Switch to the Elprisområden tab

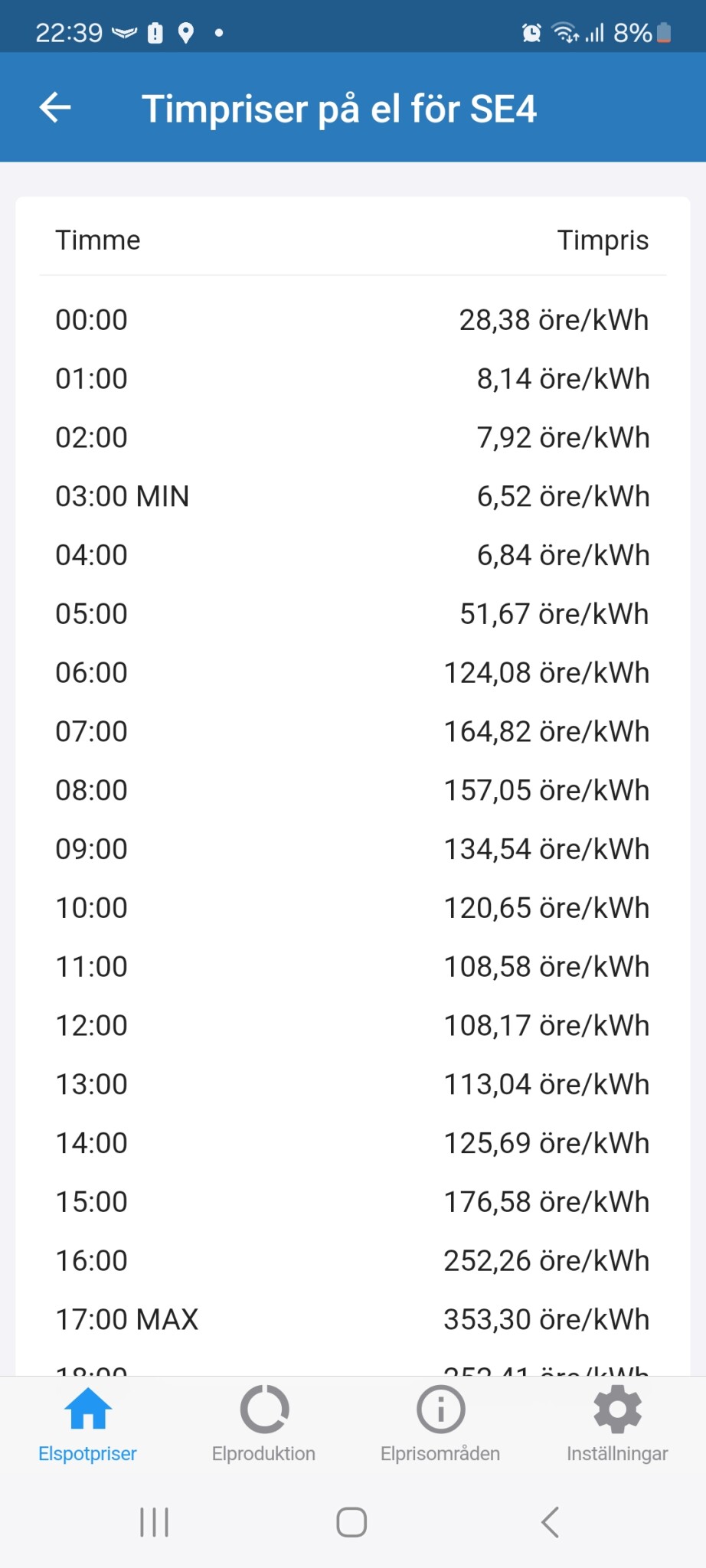tap(440, 1423)
